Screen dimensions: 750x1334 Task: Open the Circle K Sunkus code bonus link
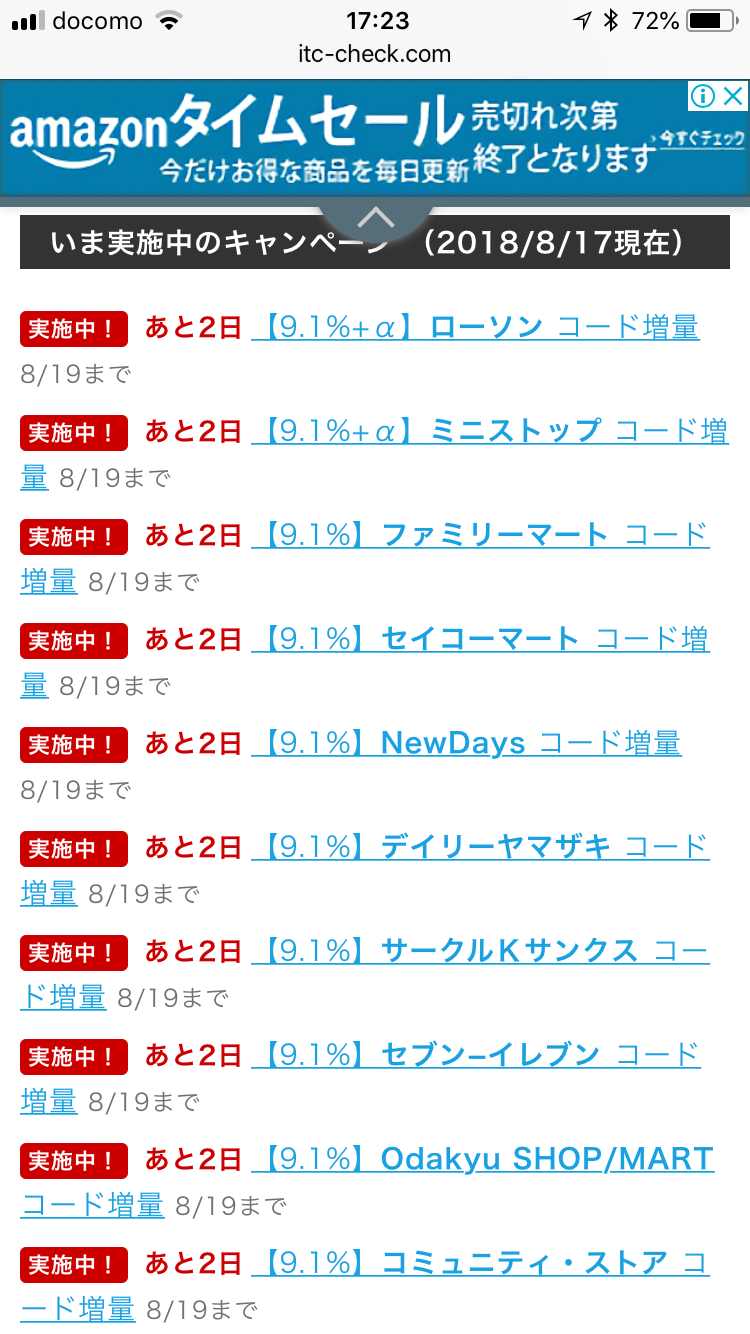tap(480, 951)
